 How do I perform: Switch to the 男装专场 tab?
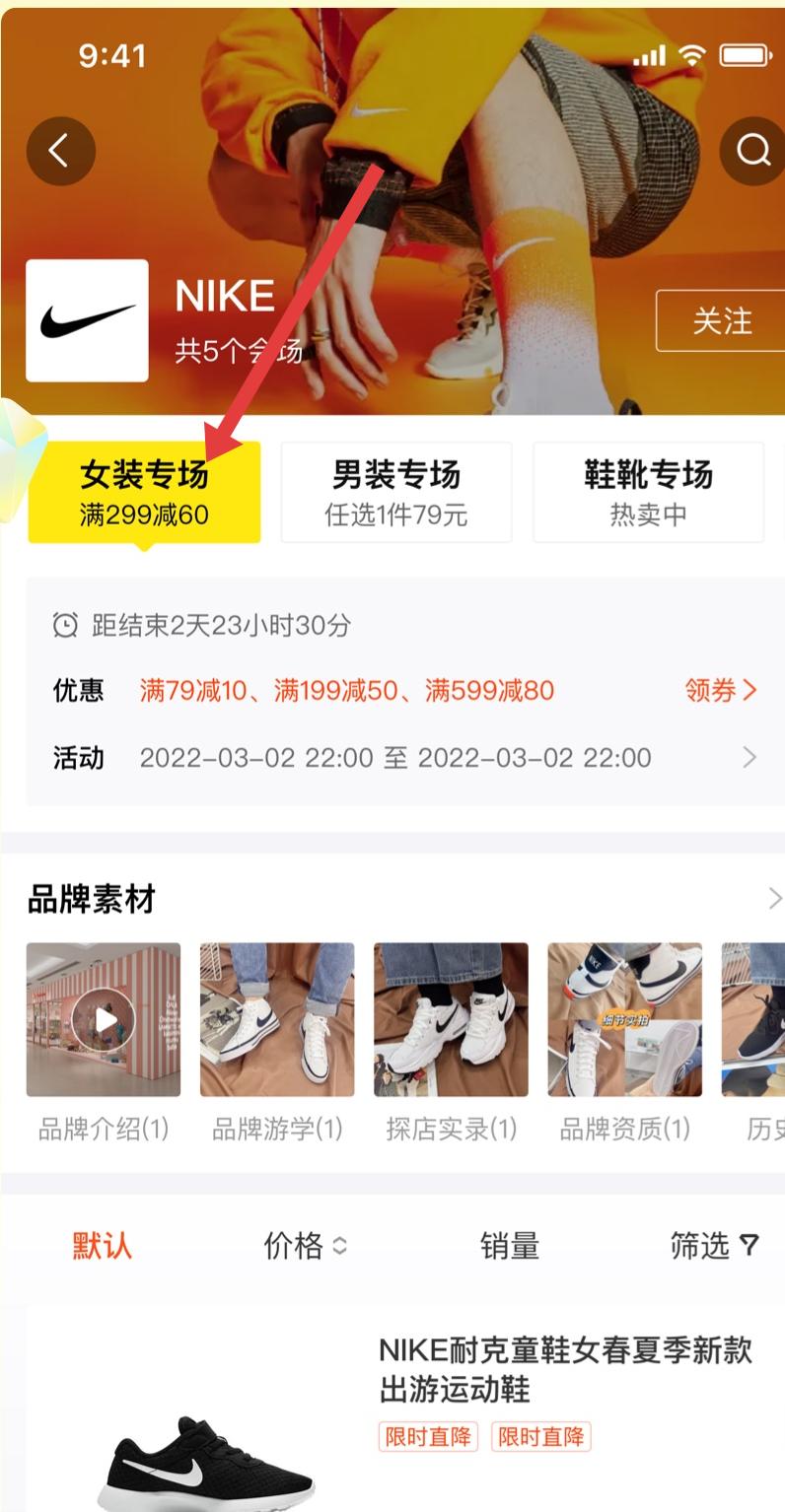[396, 492]
